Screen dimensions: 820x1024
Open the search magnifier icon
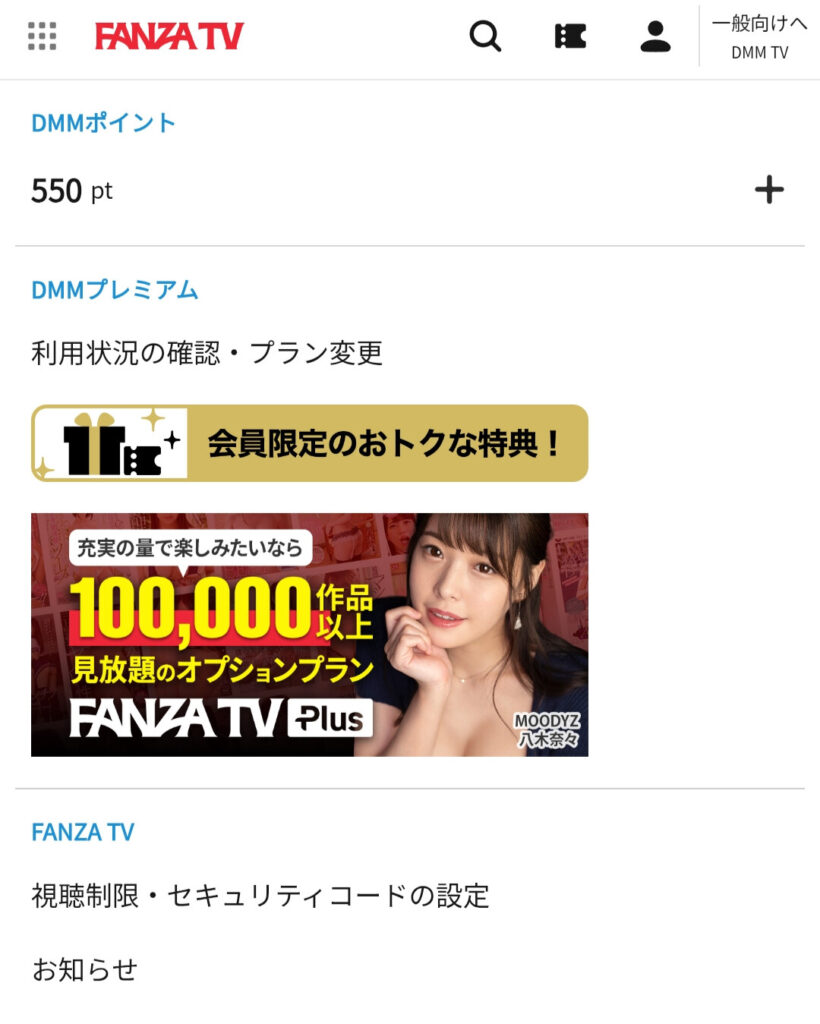coord(485,37)
